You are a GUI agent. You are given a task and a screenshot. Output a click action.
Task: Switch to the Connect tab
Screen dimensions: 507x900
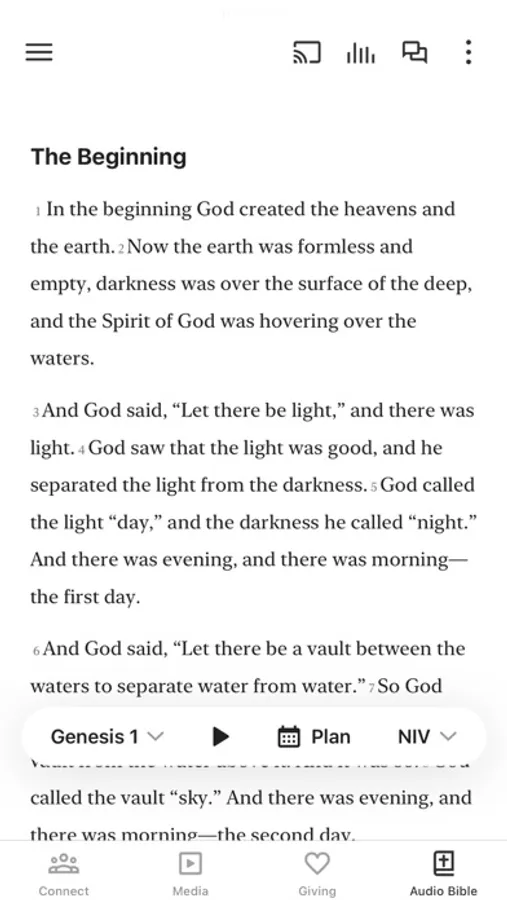pos(64,874)
